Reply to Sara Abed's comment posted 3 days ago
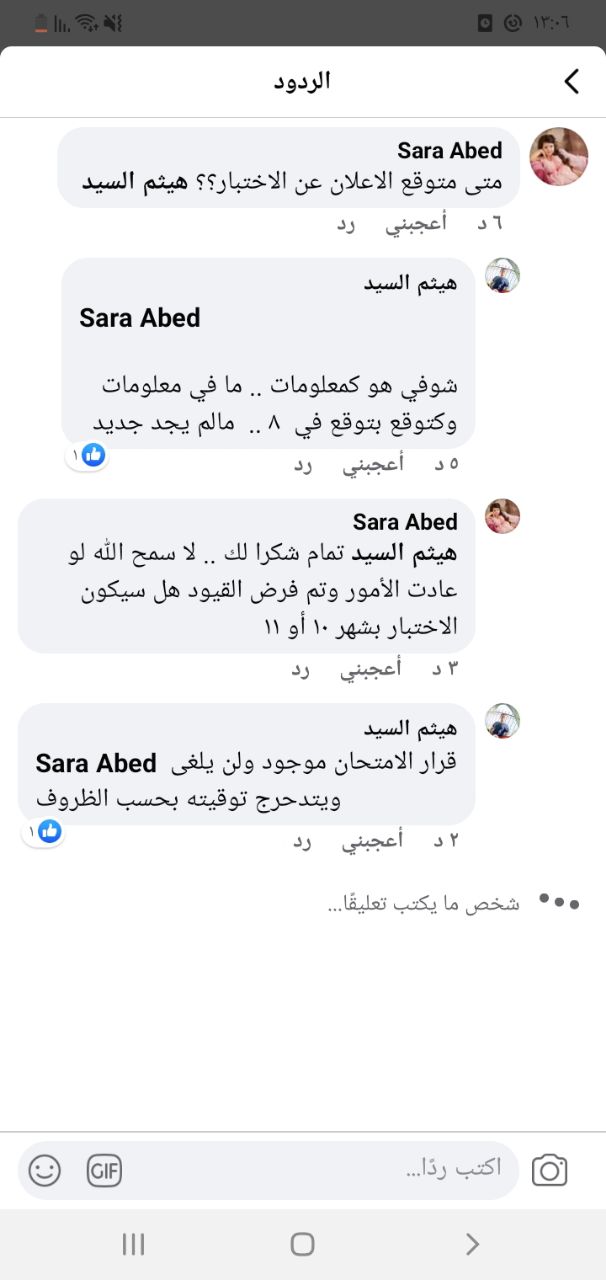This screenshot has width=606, height=1280. click(x=303, y=669)
